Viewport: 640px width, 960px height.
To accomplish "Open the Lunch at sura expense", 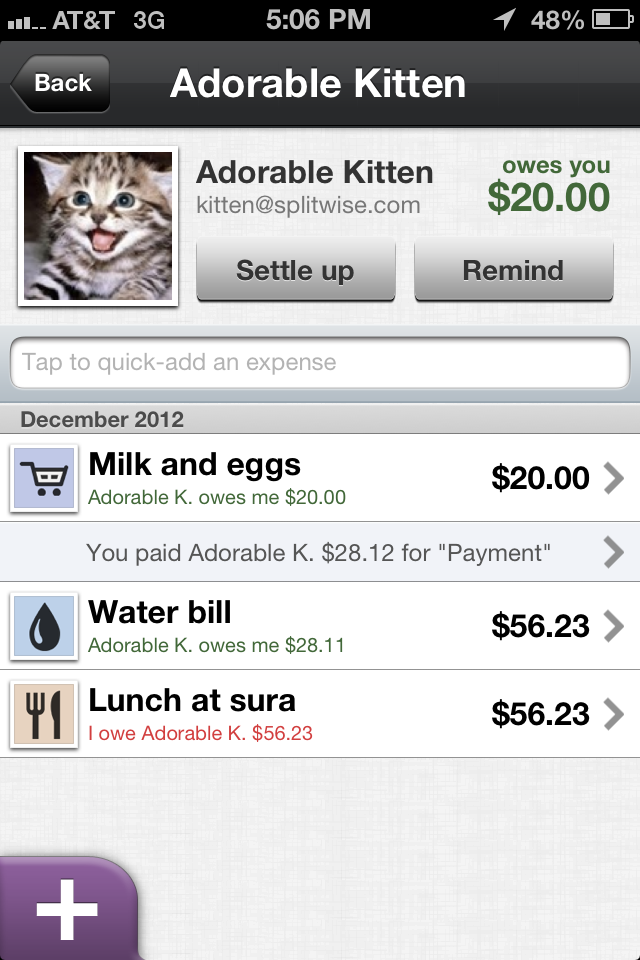I will [x=320, y=714].
